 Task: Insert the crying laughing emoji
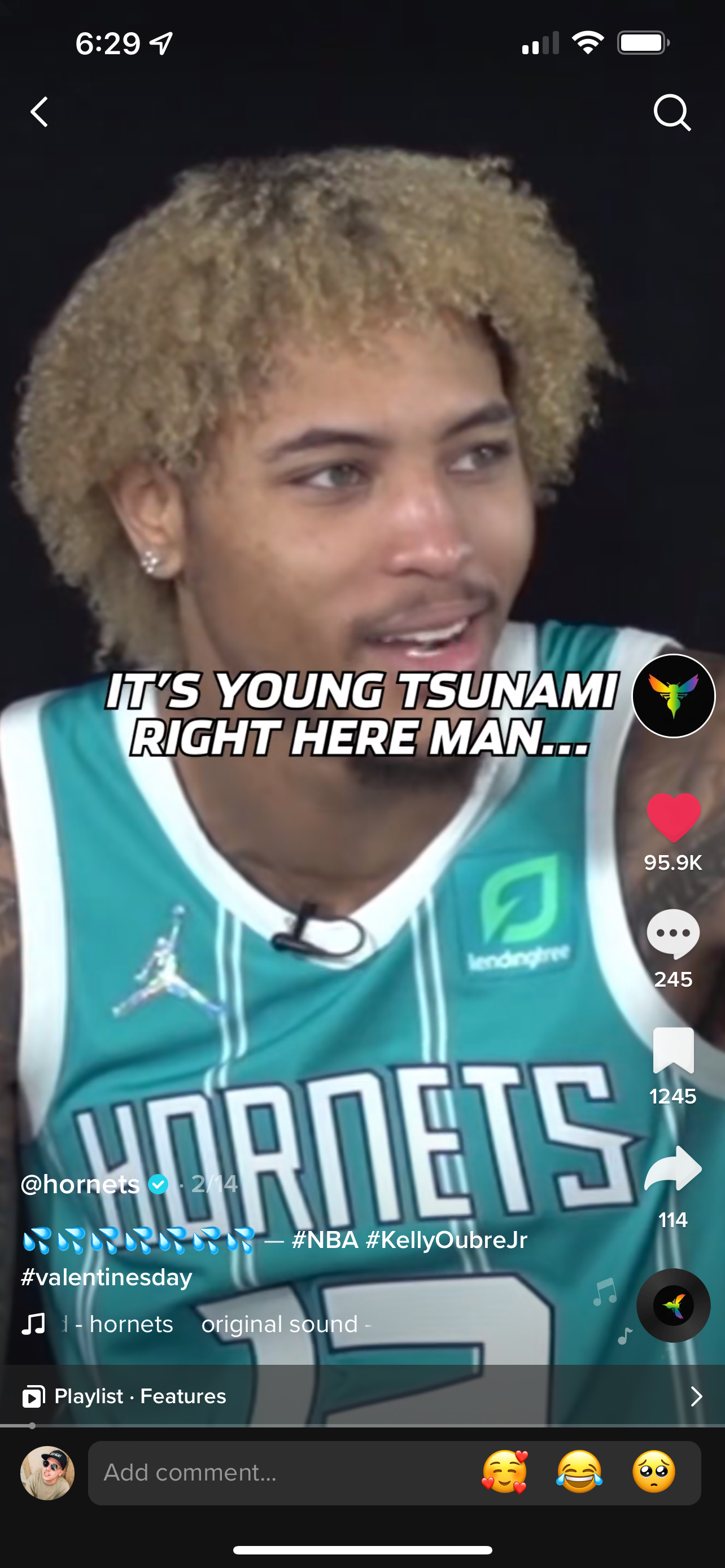pos(579,1472)
